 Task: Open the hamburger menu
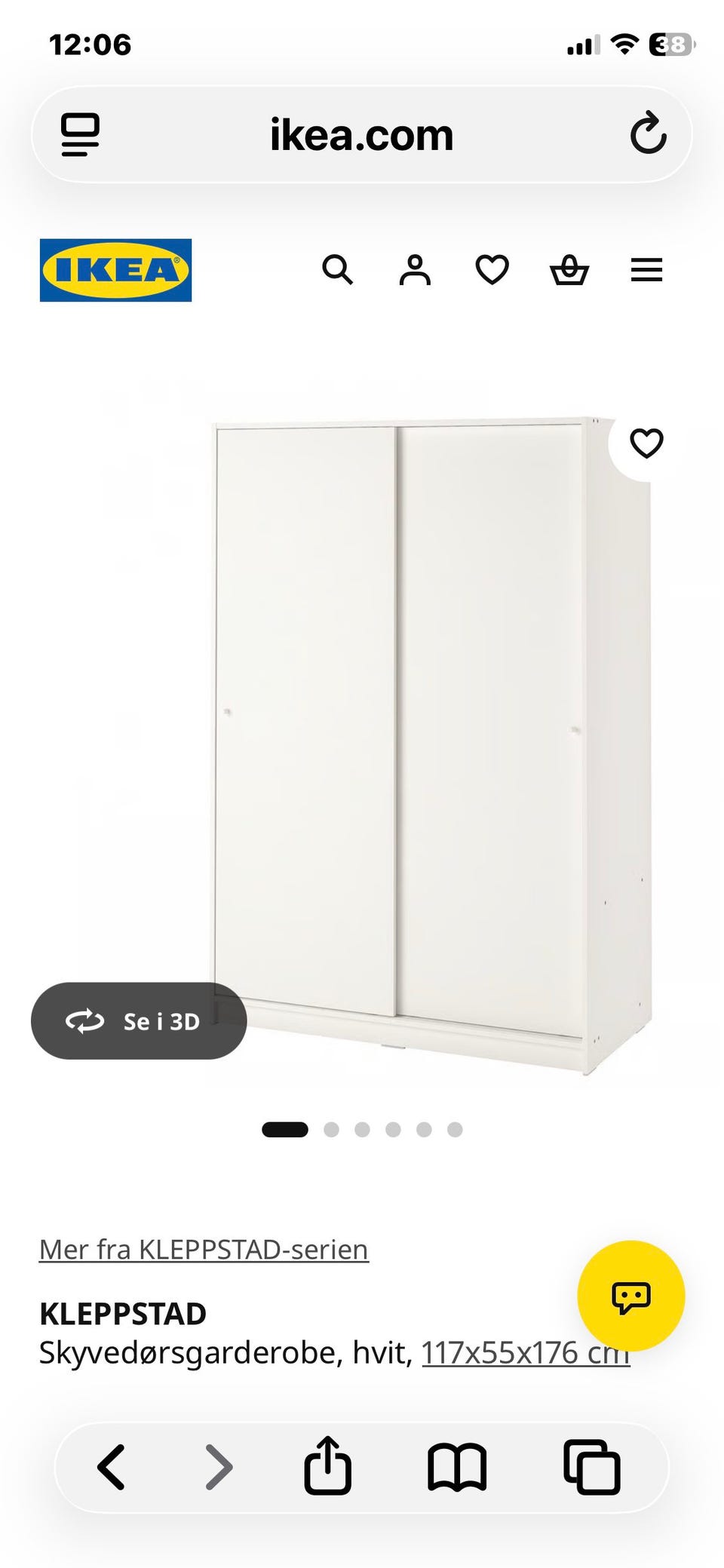646,270
